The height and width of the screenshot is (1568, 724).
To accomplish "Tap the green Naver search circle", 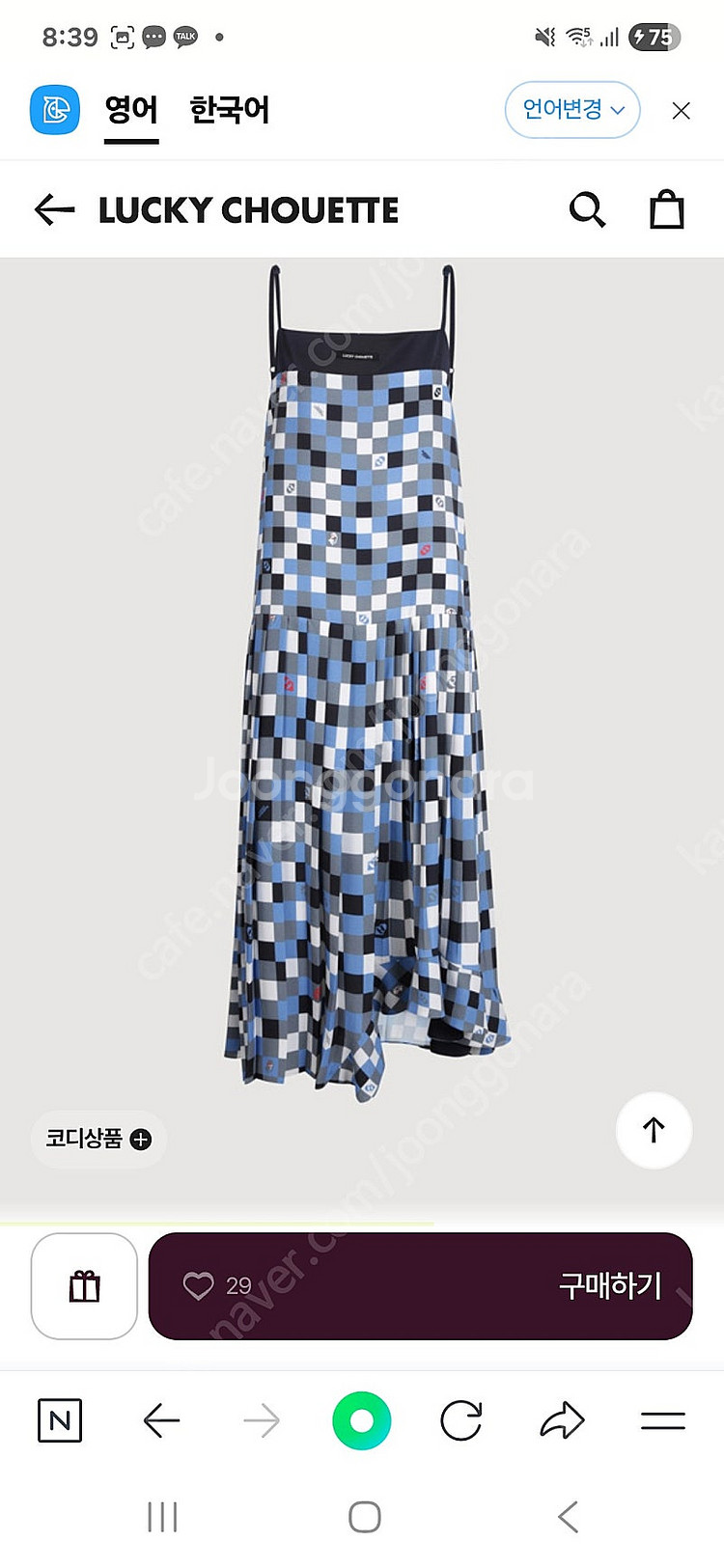I will (x=361, y=1420).
